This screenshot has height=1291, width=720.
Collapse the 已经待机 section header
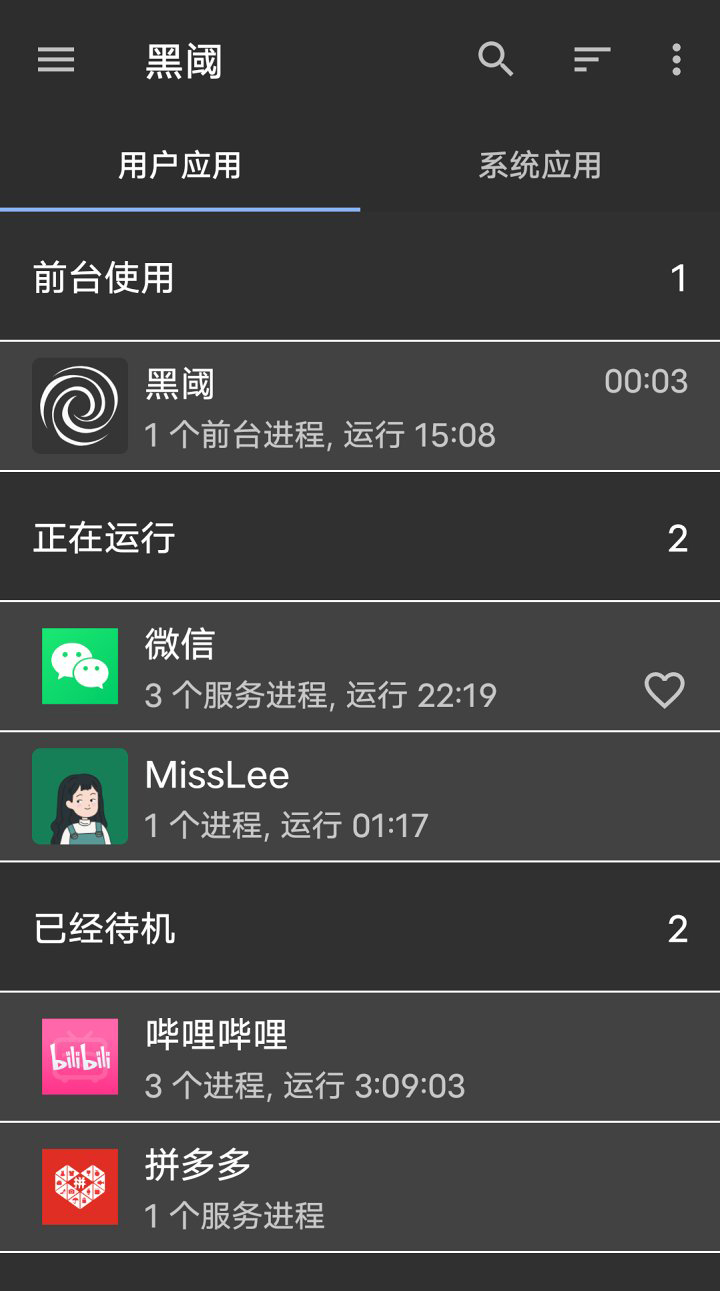360,927
